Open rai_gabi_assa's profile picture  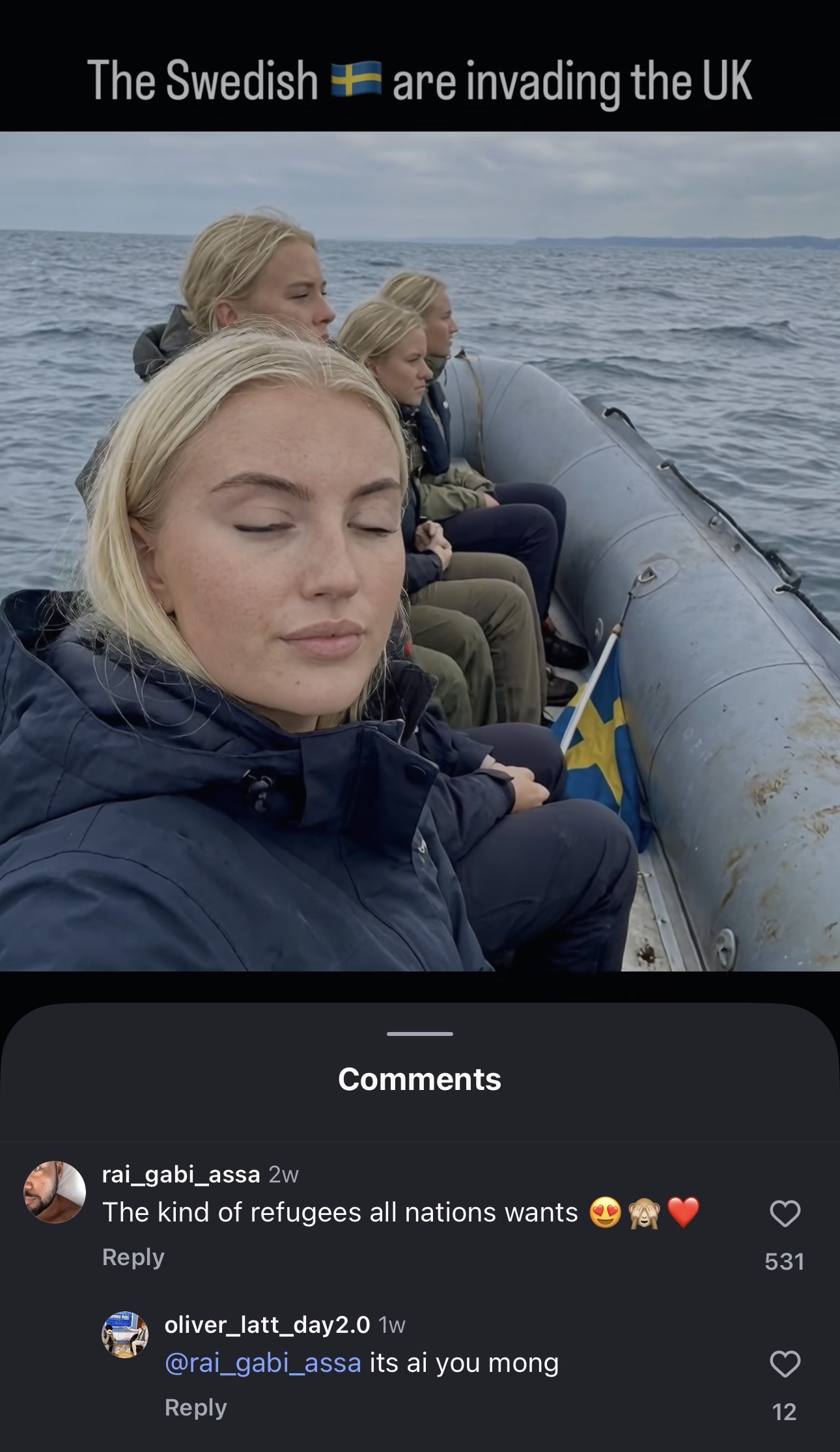pyautogui.click(x=55, y=1192)
